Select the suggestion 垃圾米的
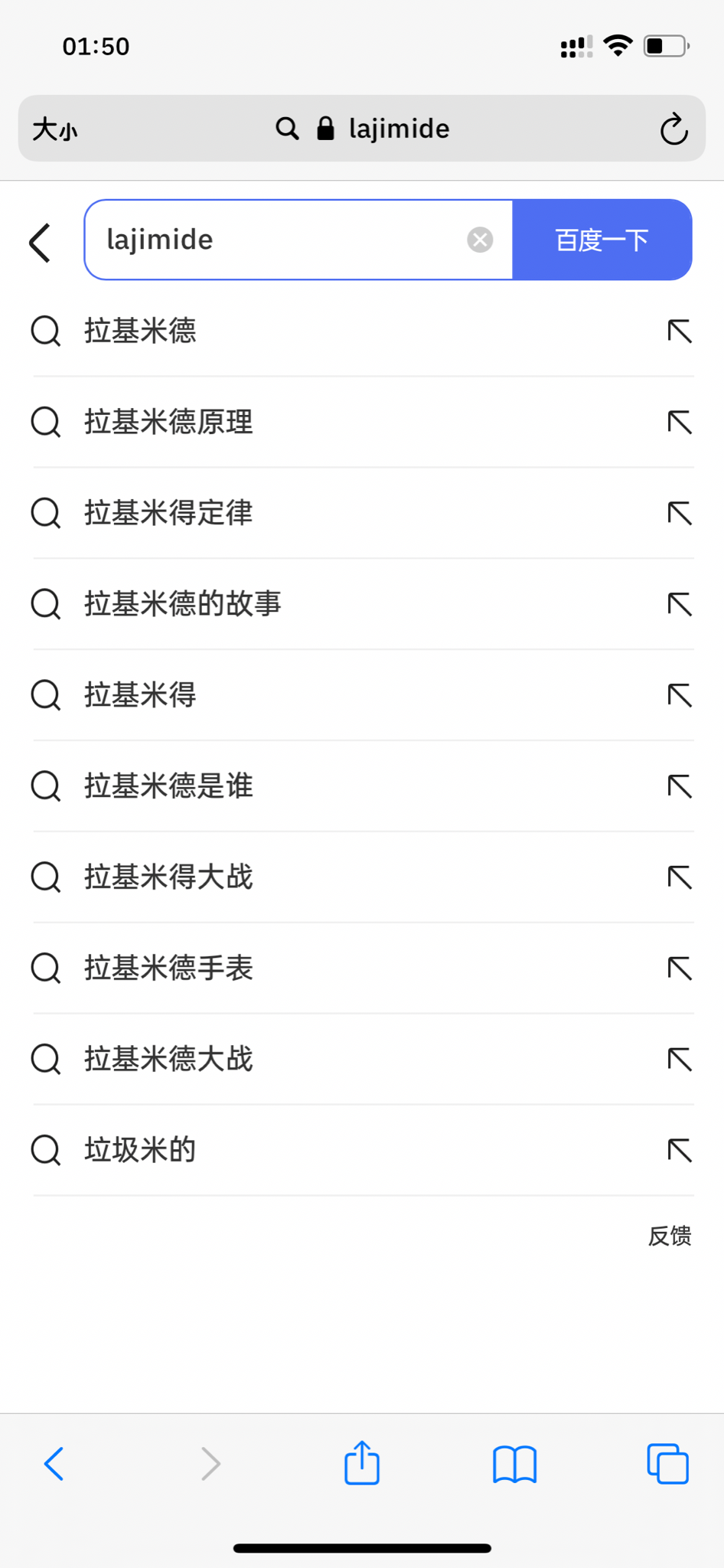The height and width of the screenshot is (1568, 724). pyautogui.click(x=140, y=1150)
